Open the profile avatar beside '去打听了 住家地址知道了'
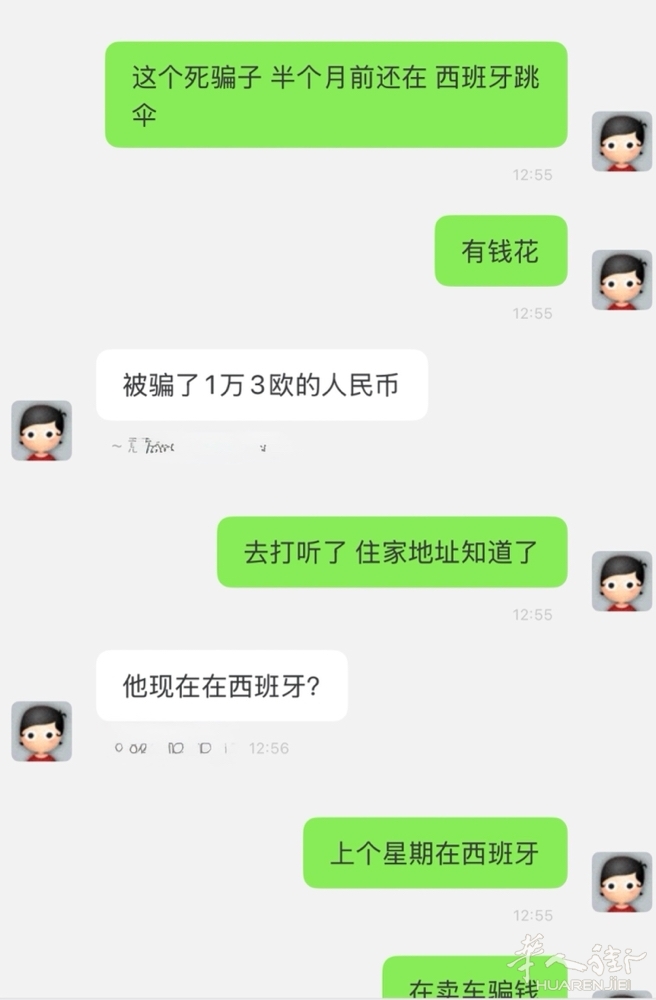The image size is (656, 1000). coord(621,582)
